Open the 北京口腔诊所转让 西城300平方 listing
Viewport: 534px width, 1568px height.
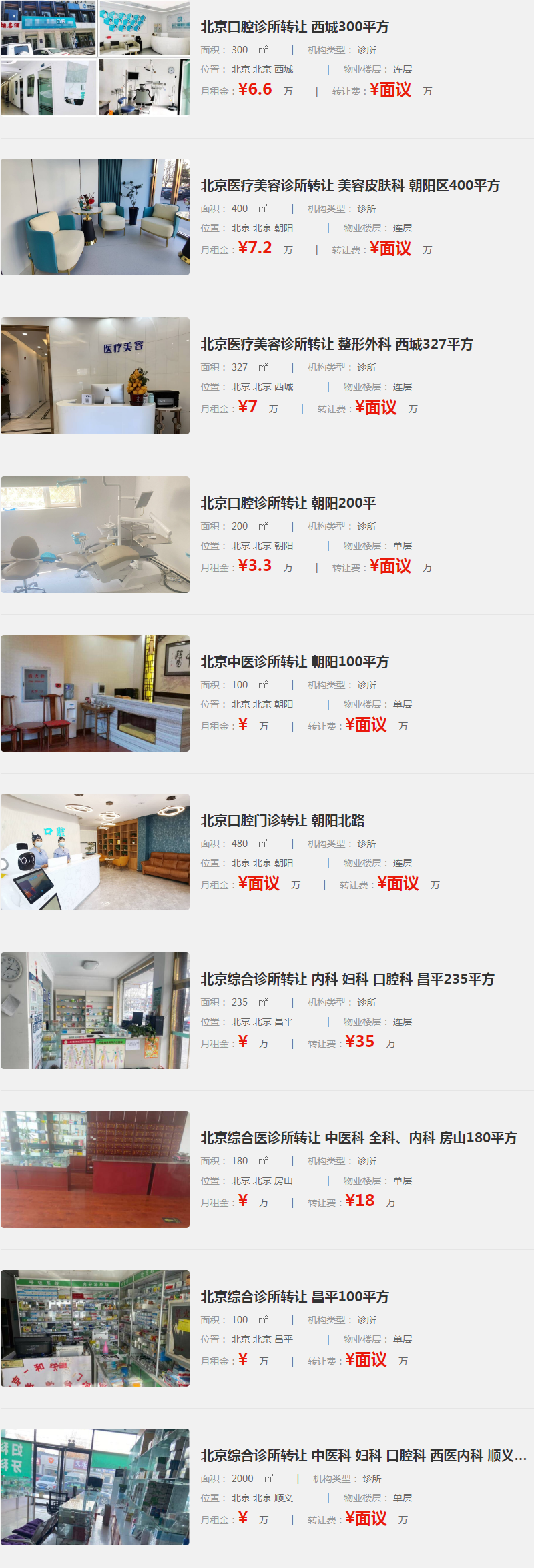tap(294, 27)
